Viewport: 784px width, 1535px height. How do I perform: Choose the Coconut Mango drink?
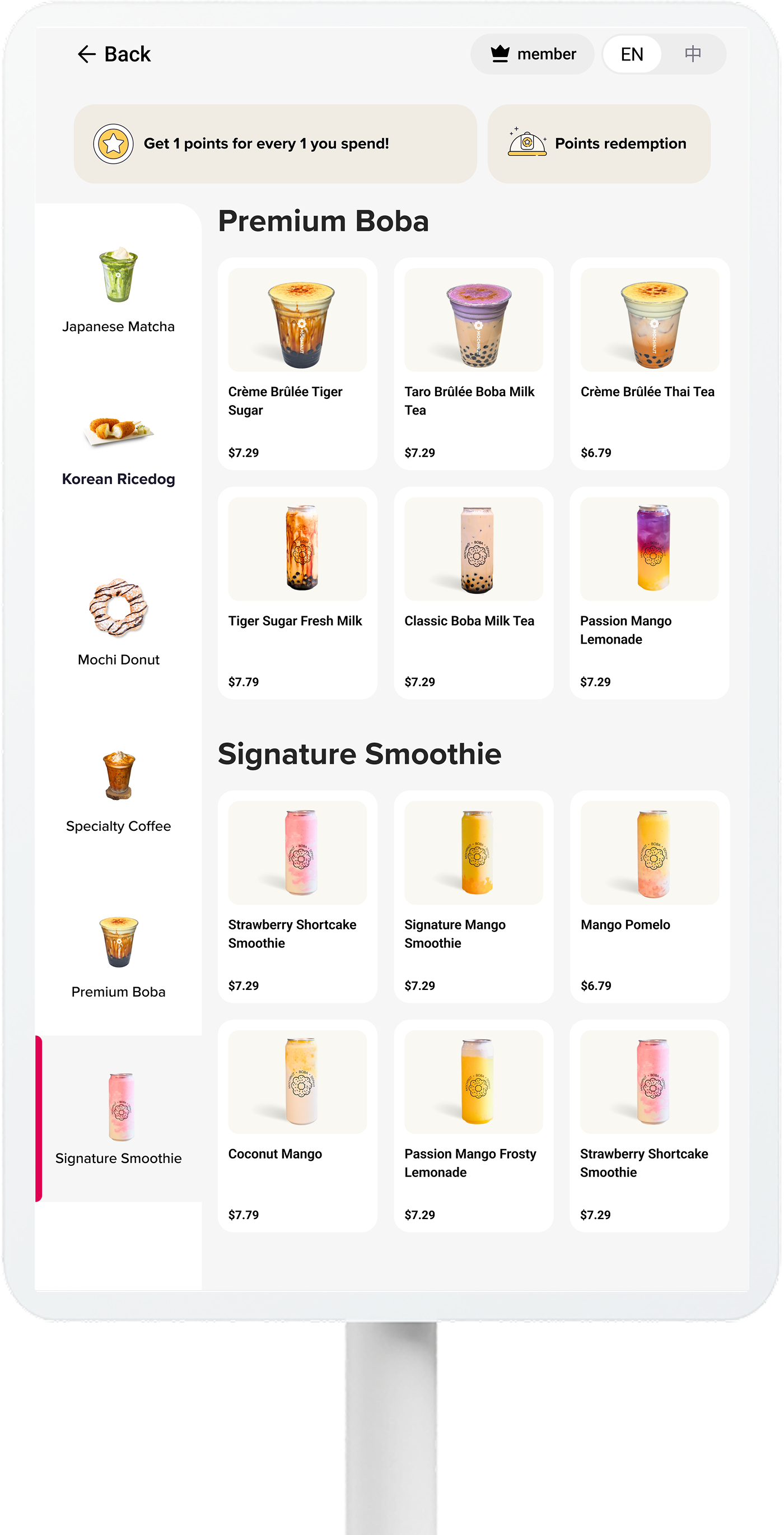pyautogui.click(x=297, y=1125)
